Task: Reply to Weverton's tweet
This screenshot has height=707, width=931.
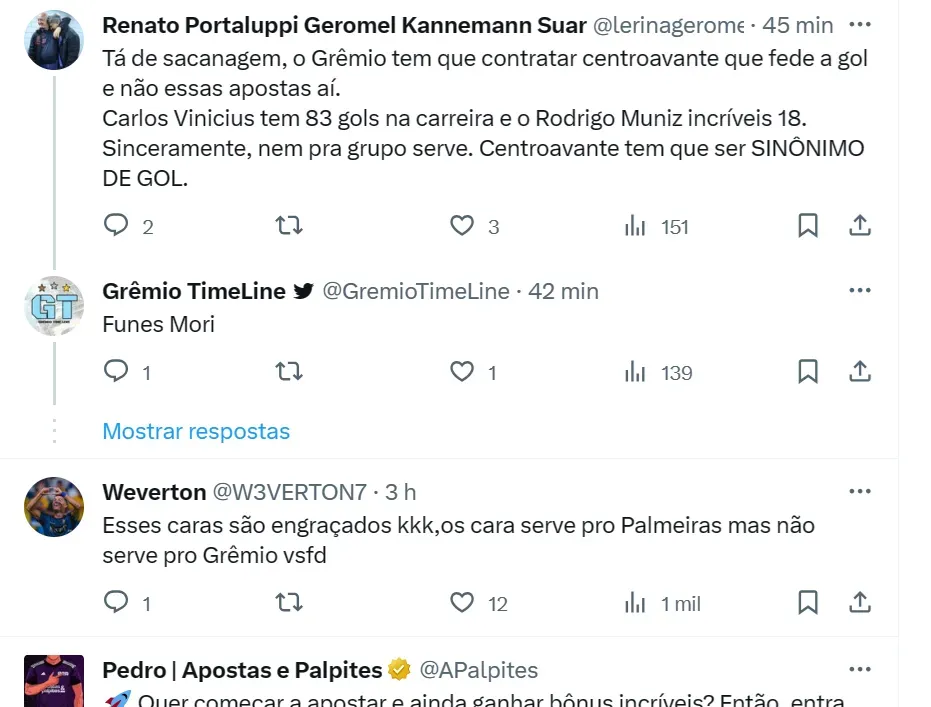Action: point(117,602)
